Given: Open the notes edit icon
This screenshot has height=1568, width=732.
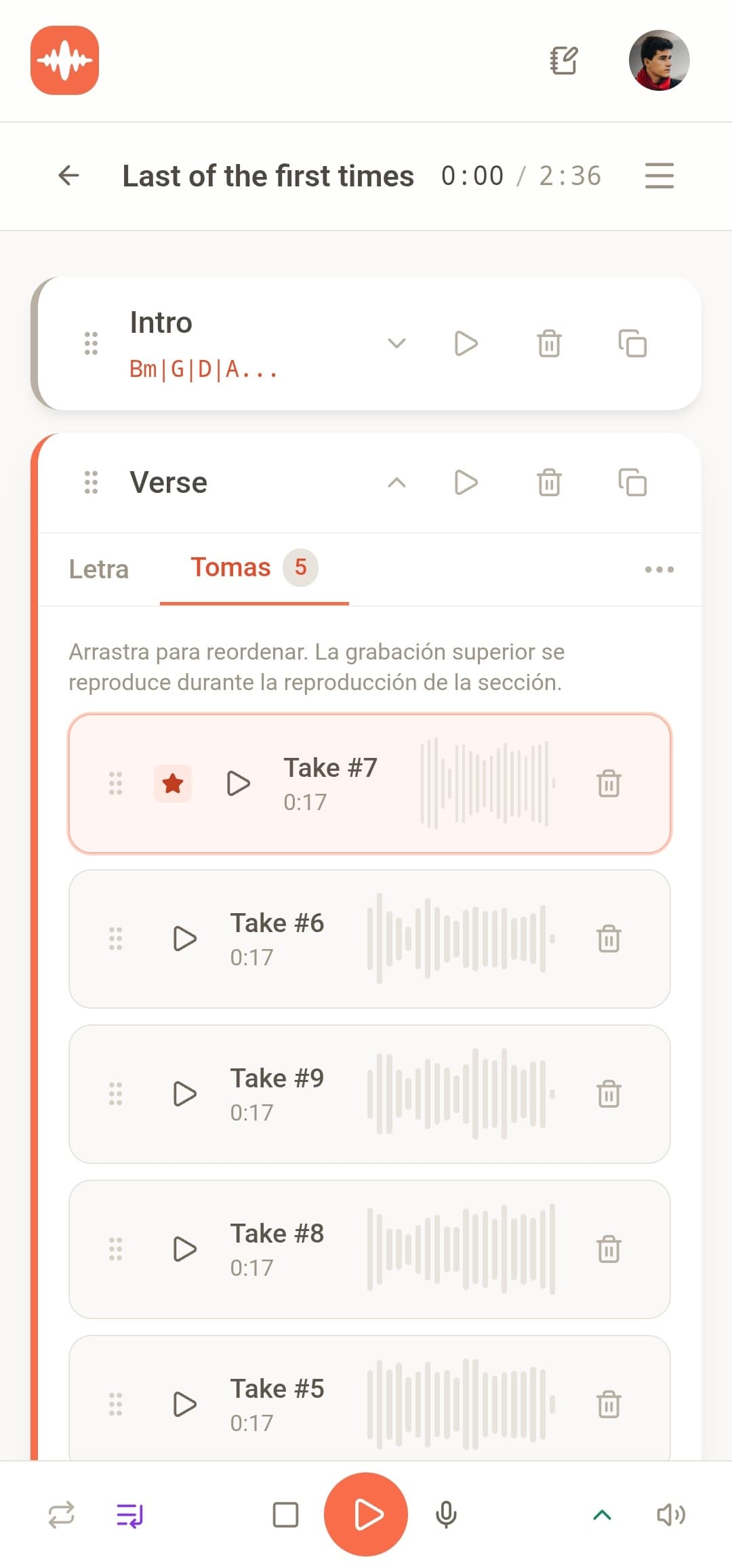Looking at the screenshot, I should [x=563, y=60].
